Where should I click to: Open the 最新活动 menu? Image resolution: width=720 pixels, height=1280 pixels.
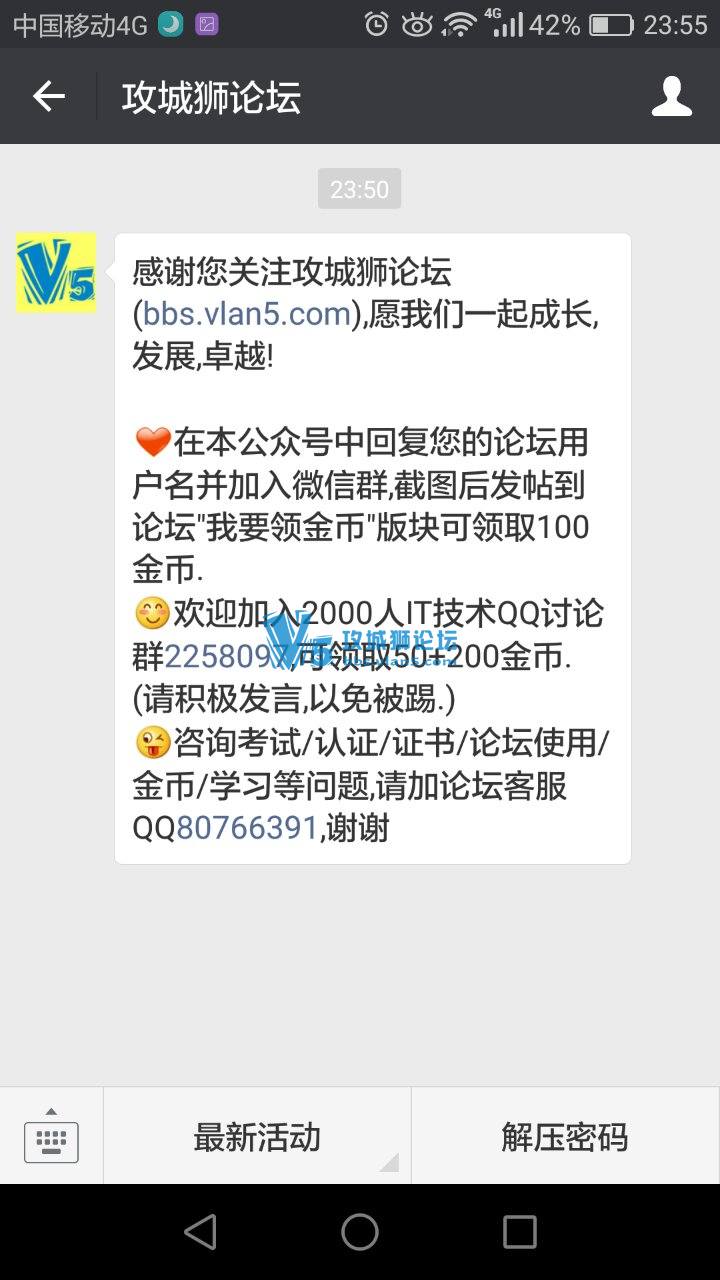(x=257, y=1137)
